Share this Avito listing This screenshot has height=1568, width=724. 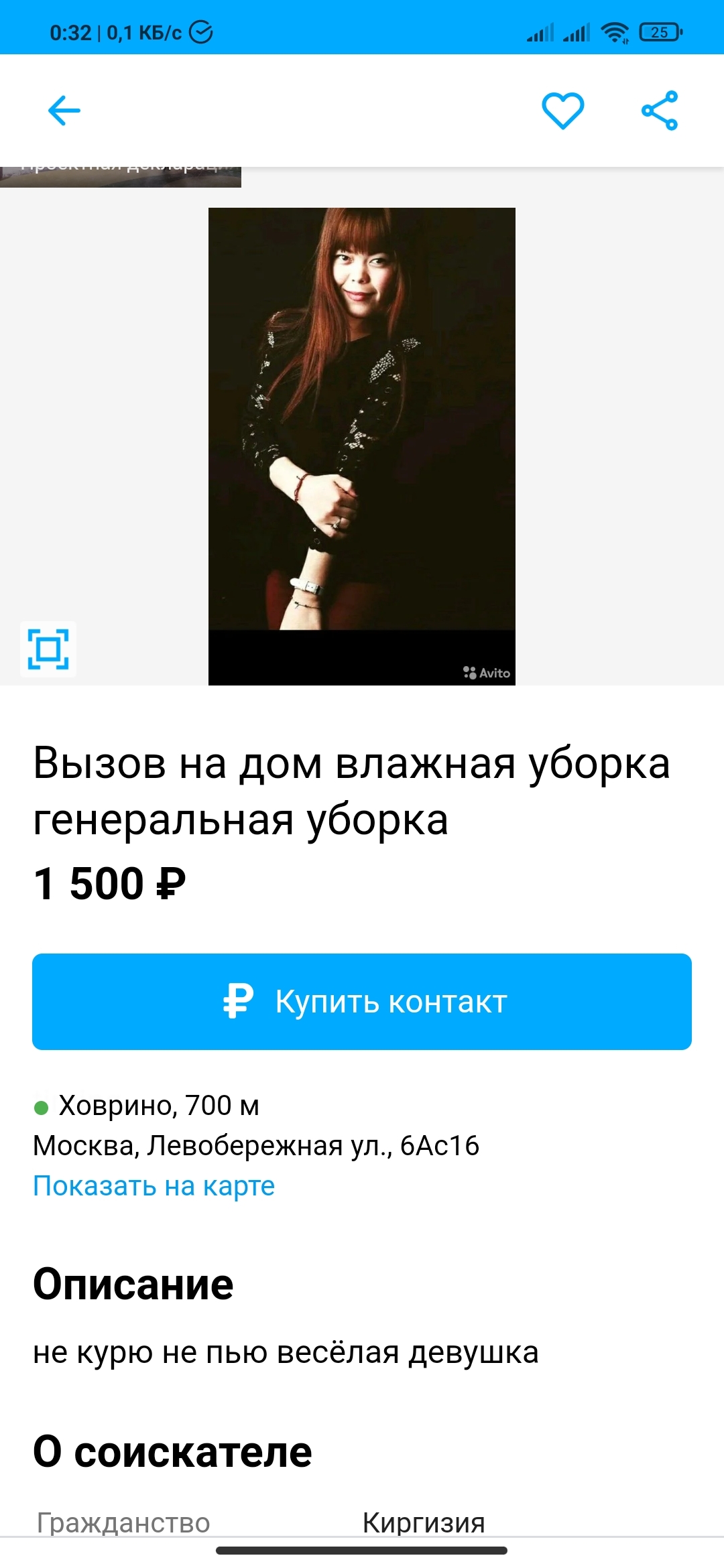click(x=660, y=111)
